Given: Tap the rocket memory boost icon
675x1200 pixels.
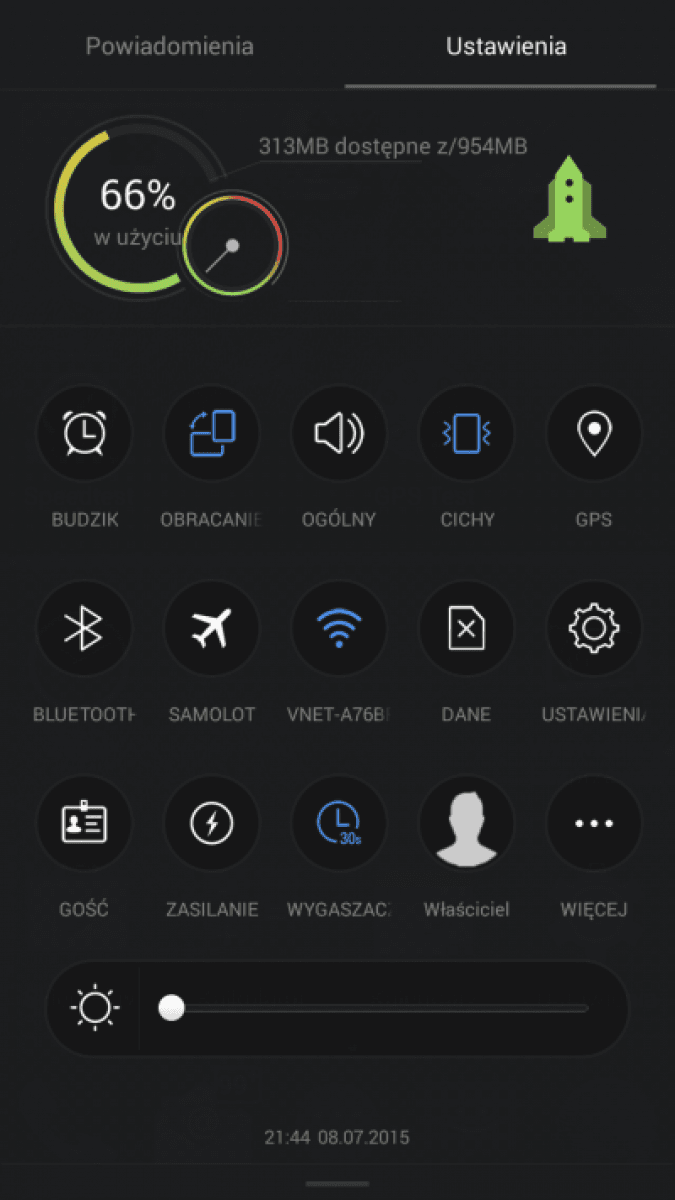Looking at the screenshot, I should click(569, 199).
